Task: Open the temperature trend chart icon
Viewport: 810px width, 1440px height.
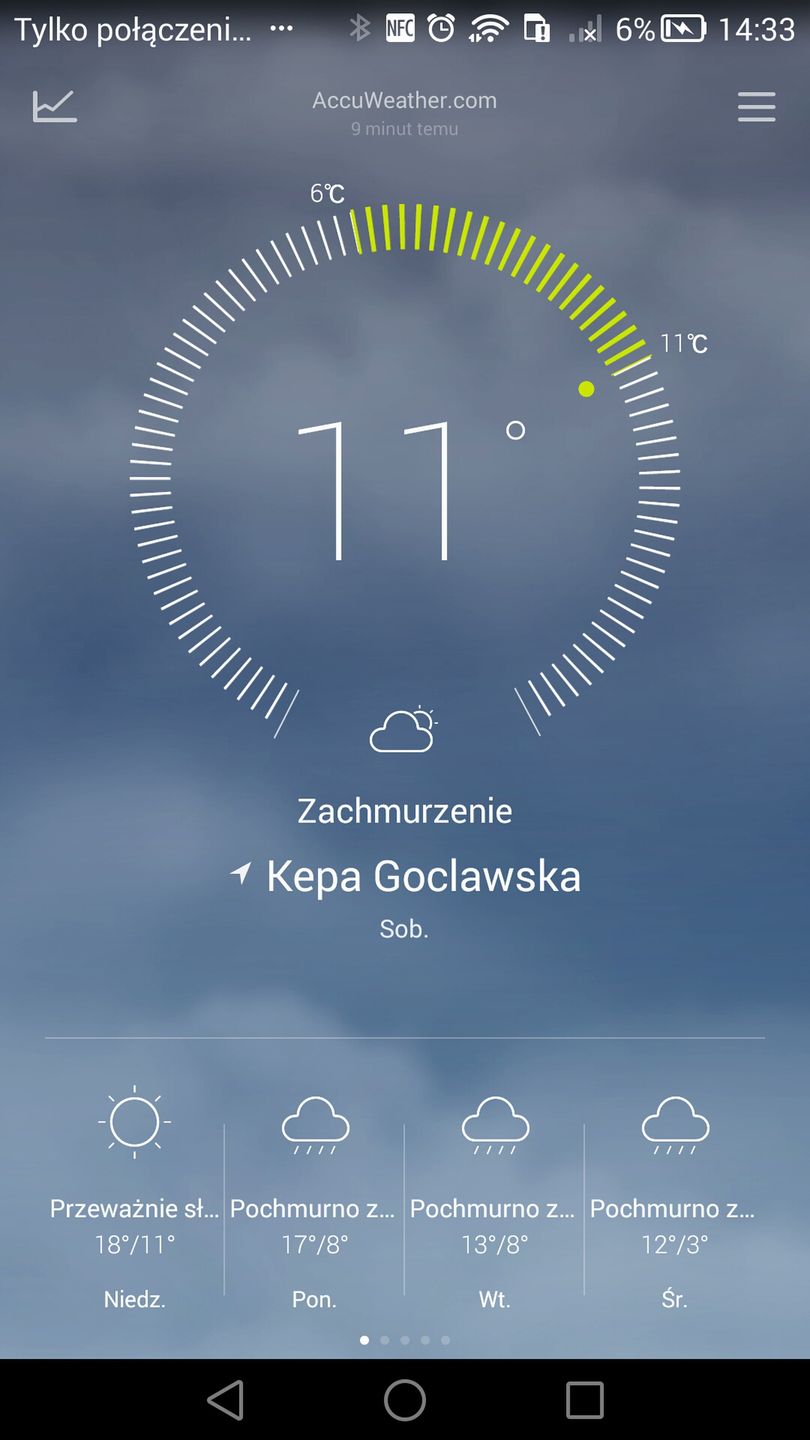Action: 55,106
